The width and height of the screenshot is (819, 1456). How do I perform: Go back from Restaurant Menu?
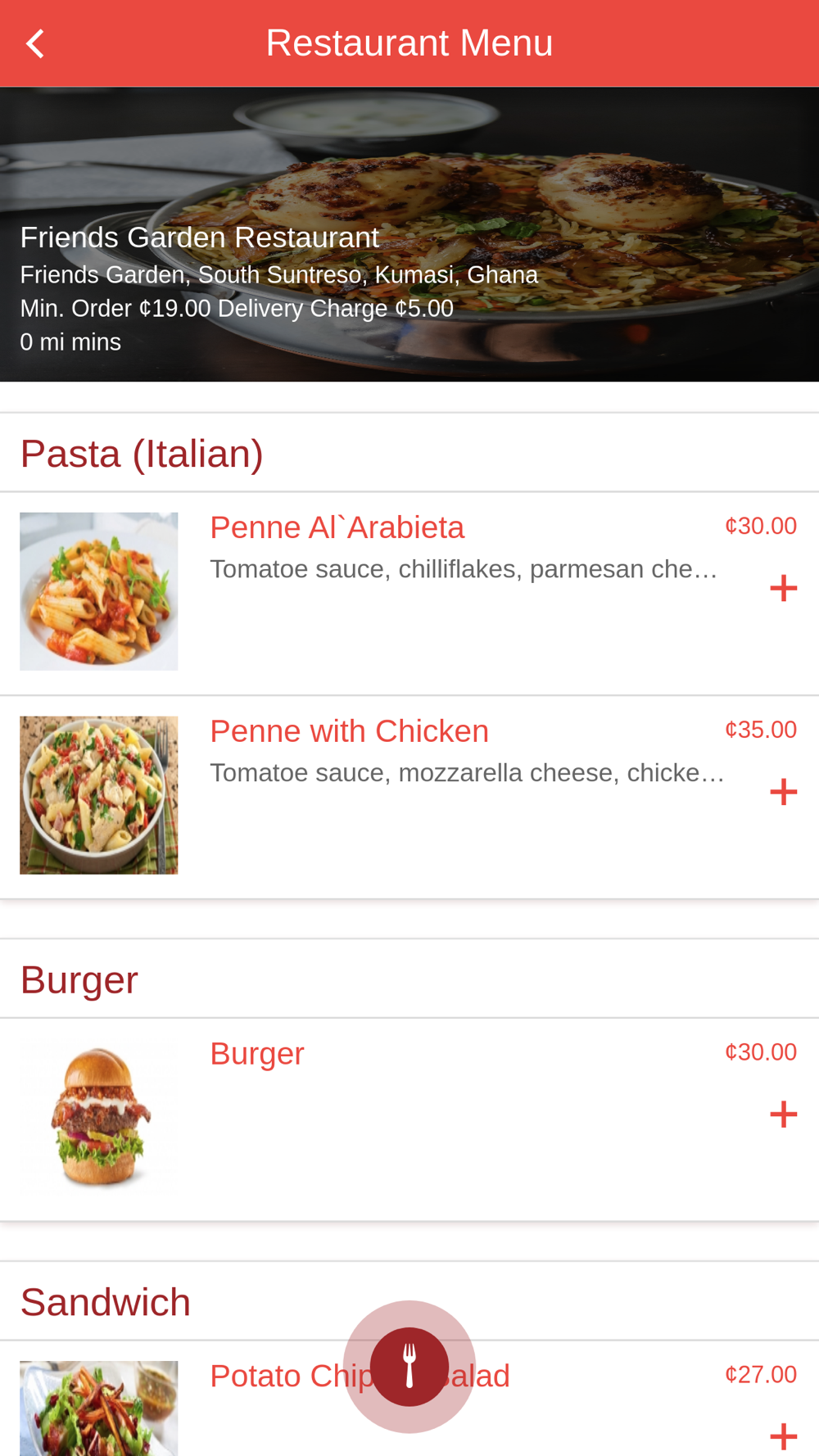coord(35,43)
